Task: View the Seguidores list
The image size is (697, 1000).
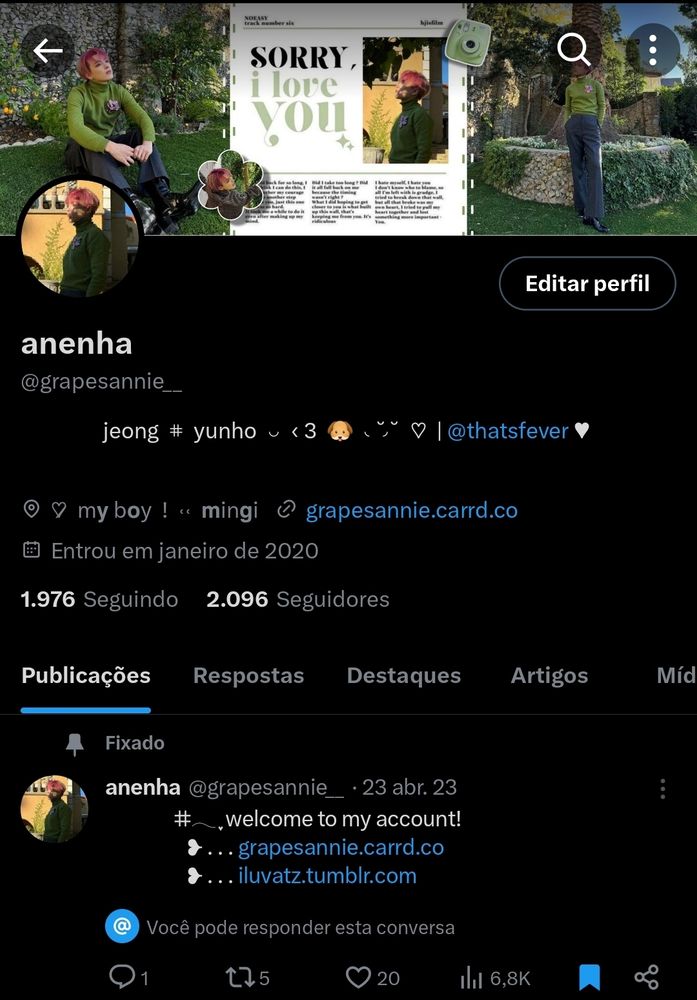Action: coord(298,599)
